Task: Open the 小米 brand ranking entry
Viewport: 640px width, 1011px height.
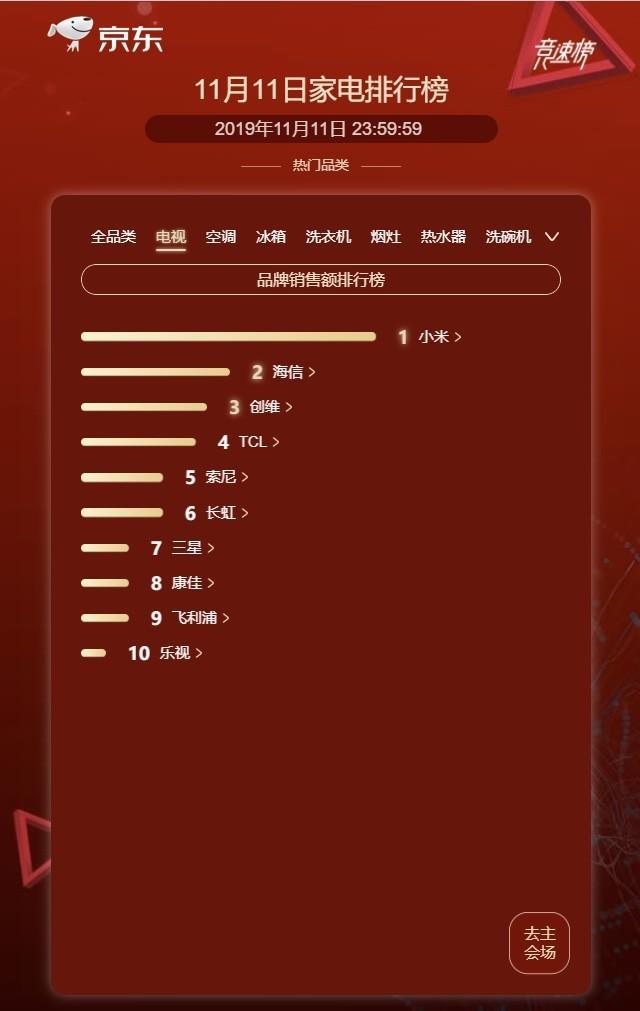Action: (x=439, y=337)
